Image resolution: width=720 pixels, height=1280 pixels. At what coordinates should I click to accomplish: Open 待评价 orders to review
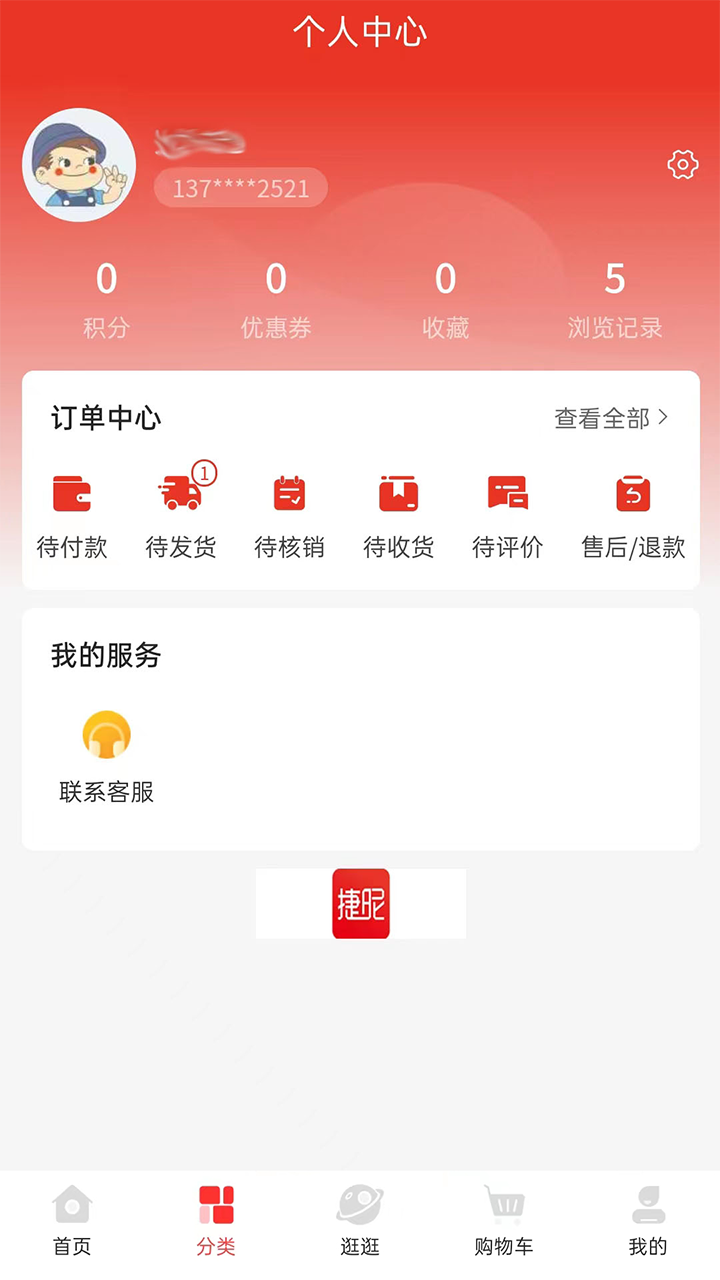(x=507, y=515)
